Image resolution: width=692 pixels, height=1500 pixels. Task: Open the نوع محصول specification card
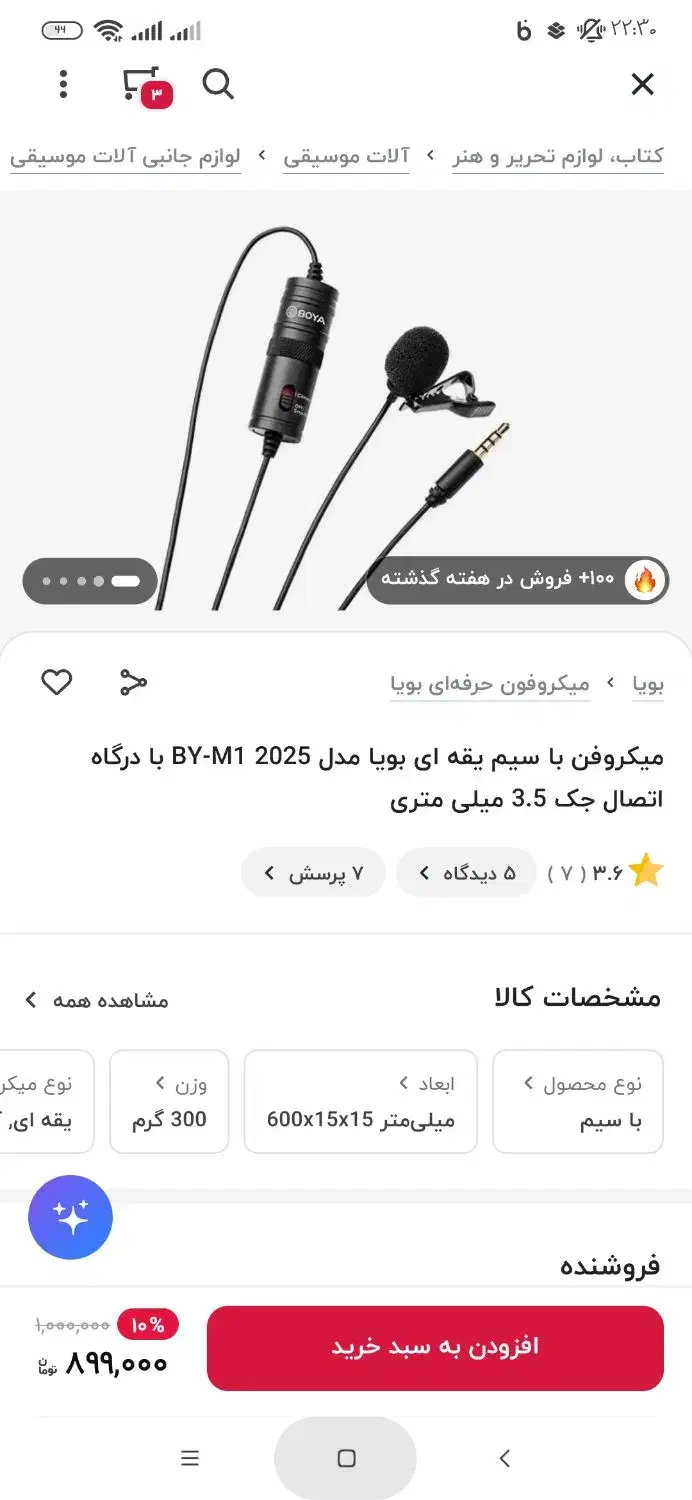pos(578,1101)
